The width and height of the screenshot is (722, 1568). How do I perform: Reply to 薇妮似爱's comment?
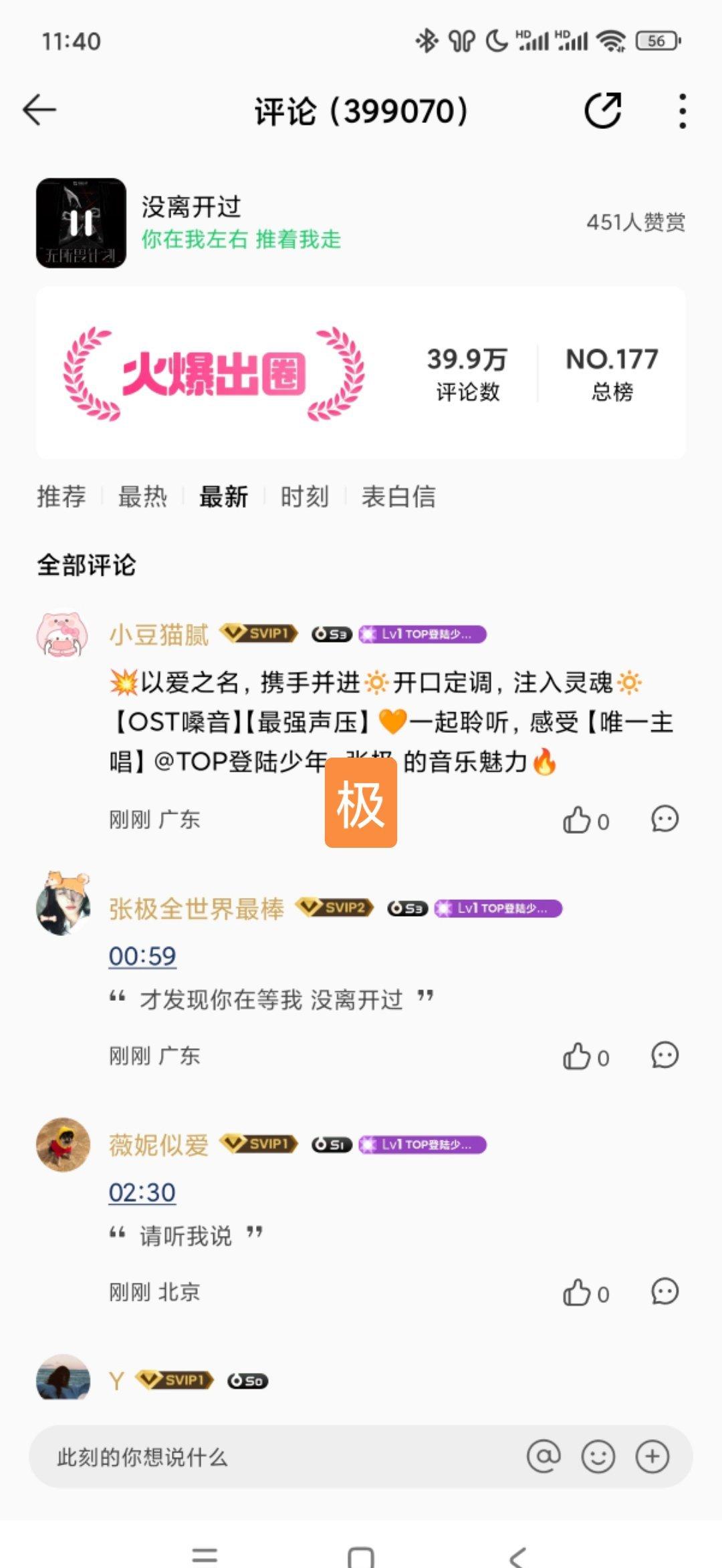click(665, 1291)
